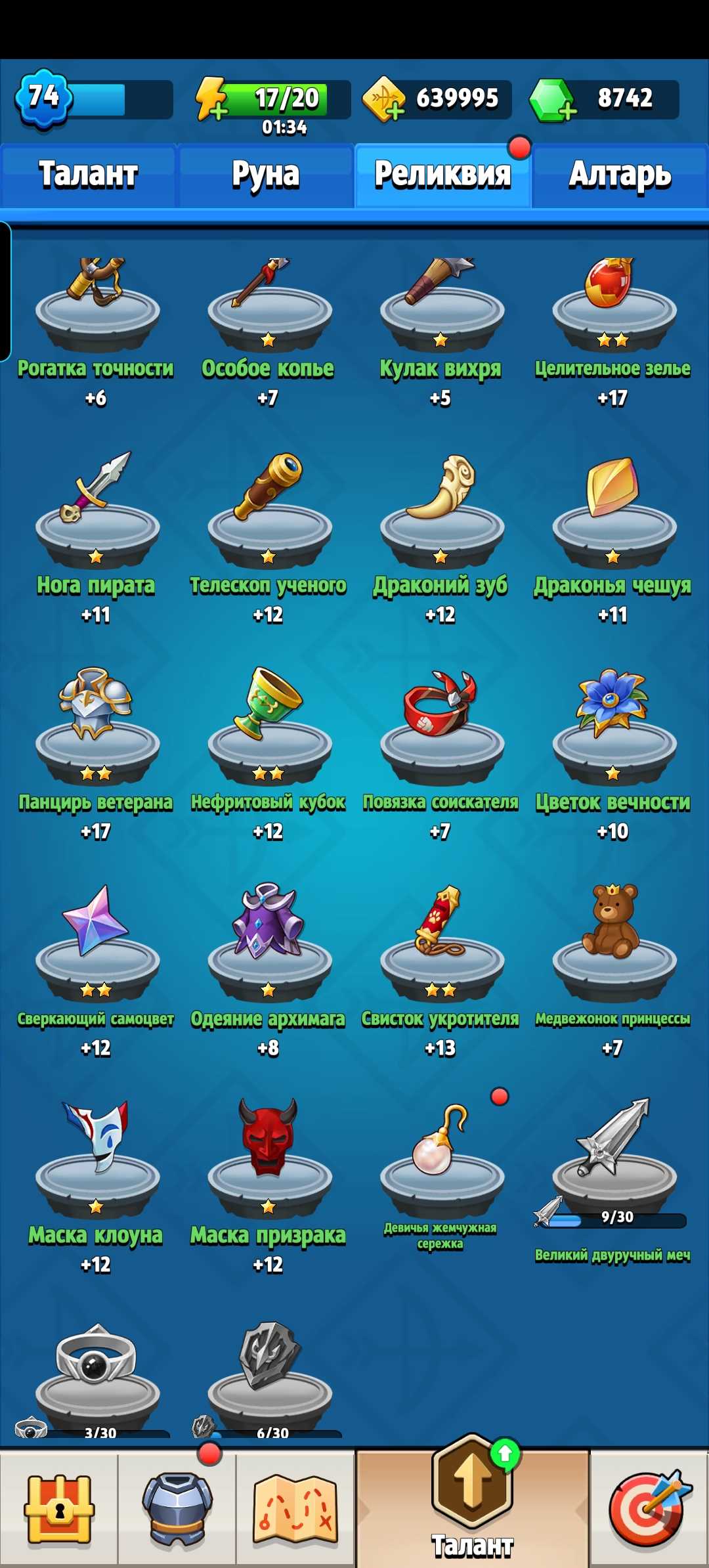Open the Великий двуручный меч relic slot
Viewport: 709px width, 1568px height.
pyautogui.click(x=614, y=1162)
